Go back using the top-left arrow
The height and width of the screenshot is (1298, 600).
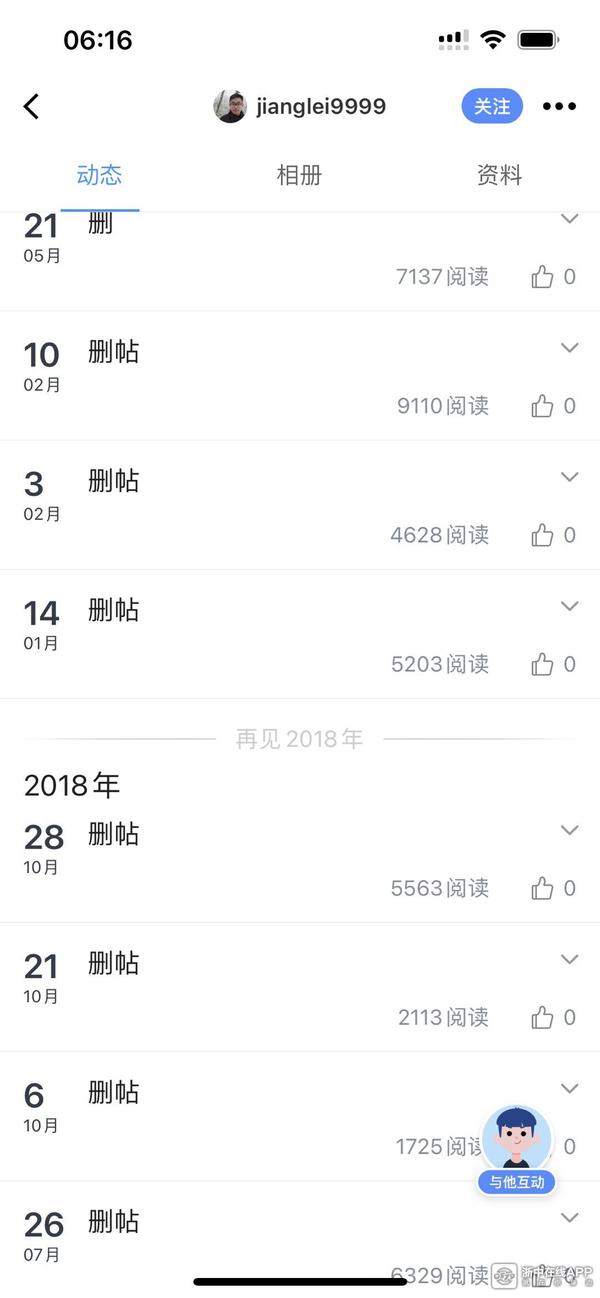click(32, 107)
